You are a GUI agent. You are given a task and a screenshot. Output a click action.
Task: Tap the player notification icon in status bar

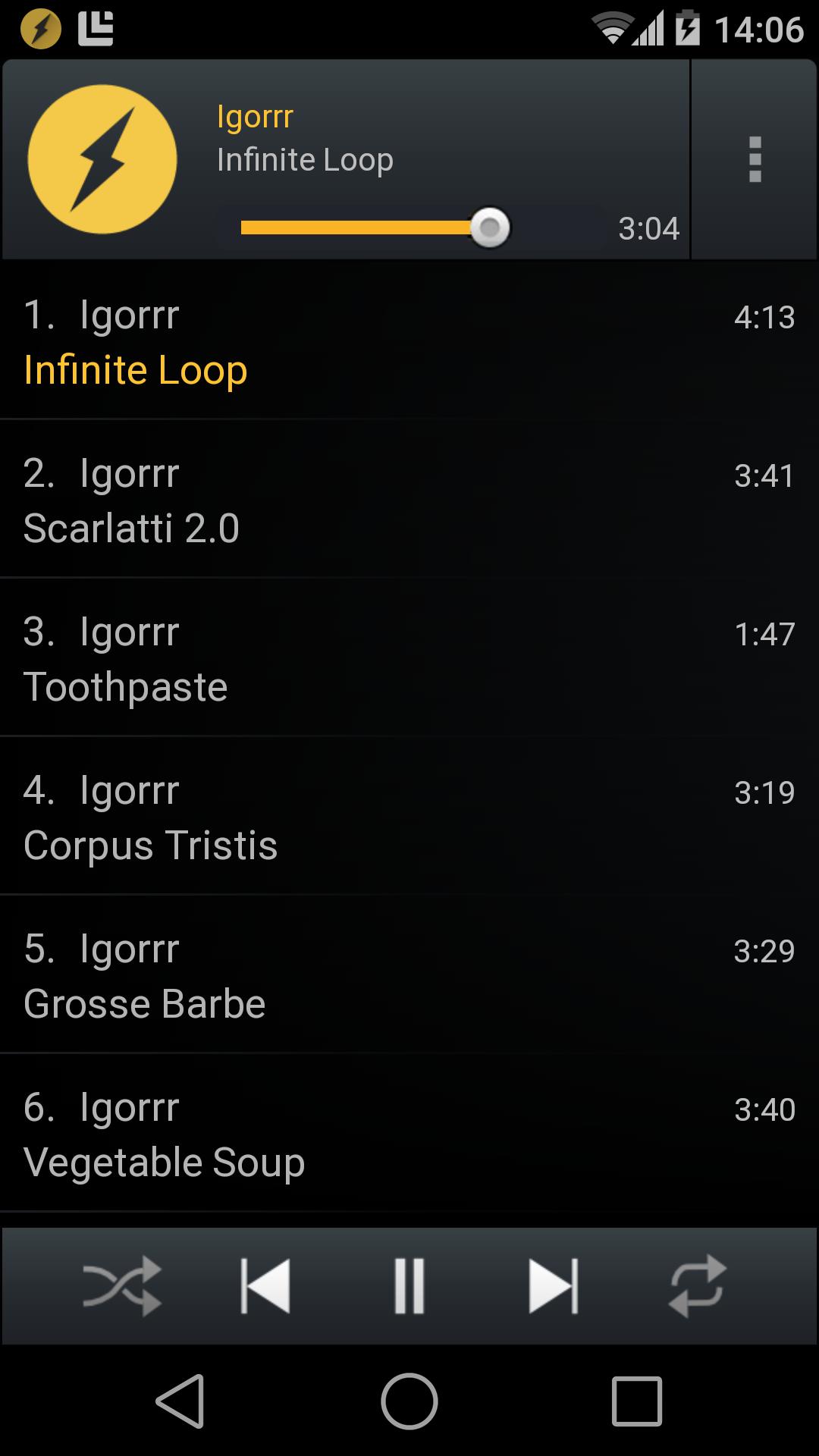[39, 28]
